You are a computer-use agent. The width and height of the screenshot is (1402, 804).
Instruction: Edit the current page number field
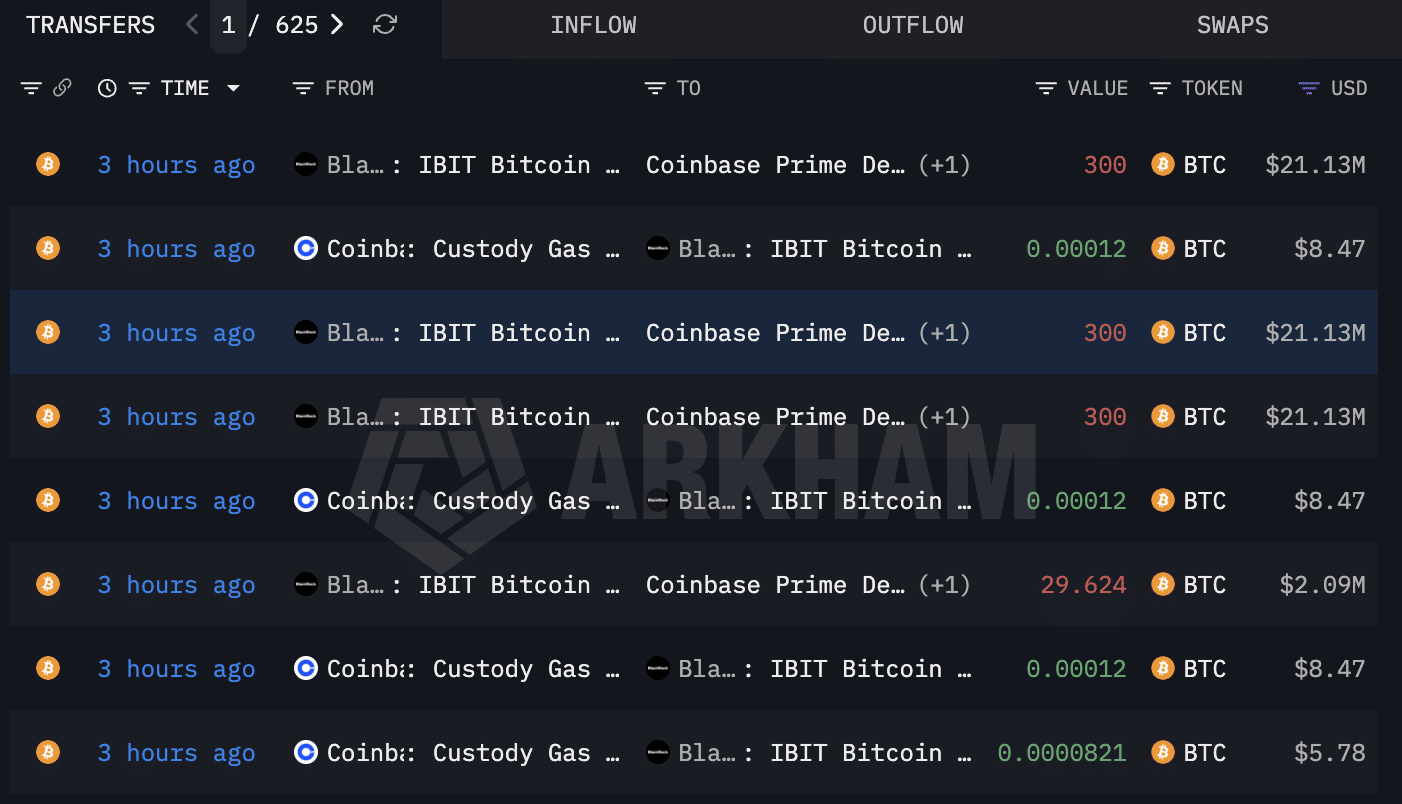pos(228,25)
